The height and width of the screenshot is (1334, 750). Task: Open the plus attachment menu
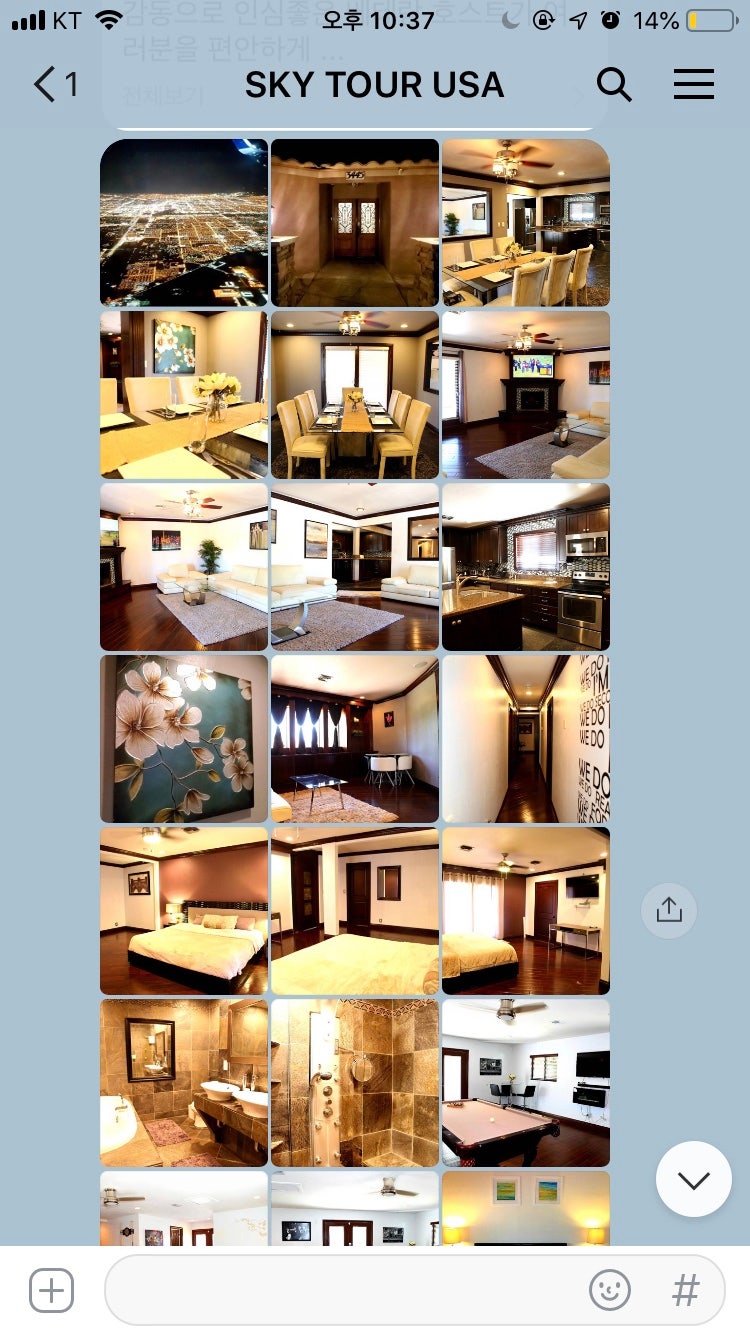point(51,1290)
